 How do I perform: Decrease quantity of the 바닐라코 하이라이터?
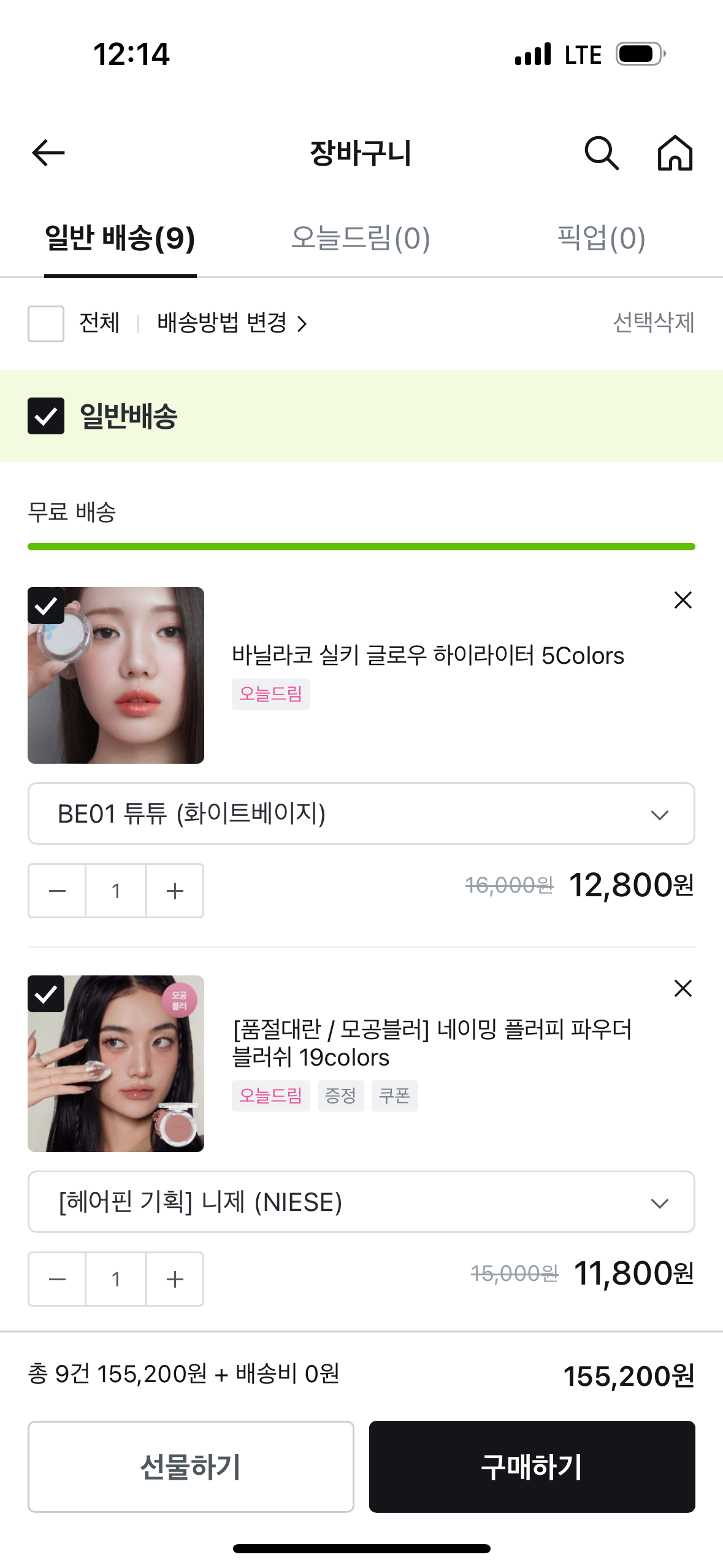point(57,891)
